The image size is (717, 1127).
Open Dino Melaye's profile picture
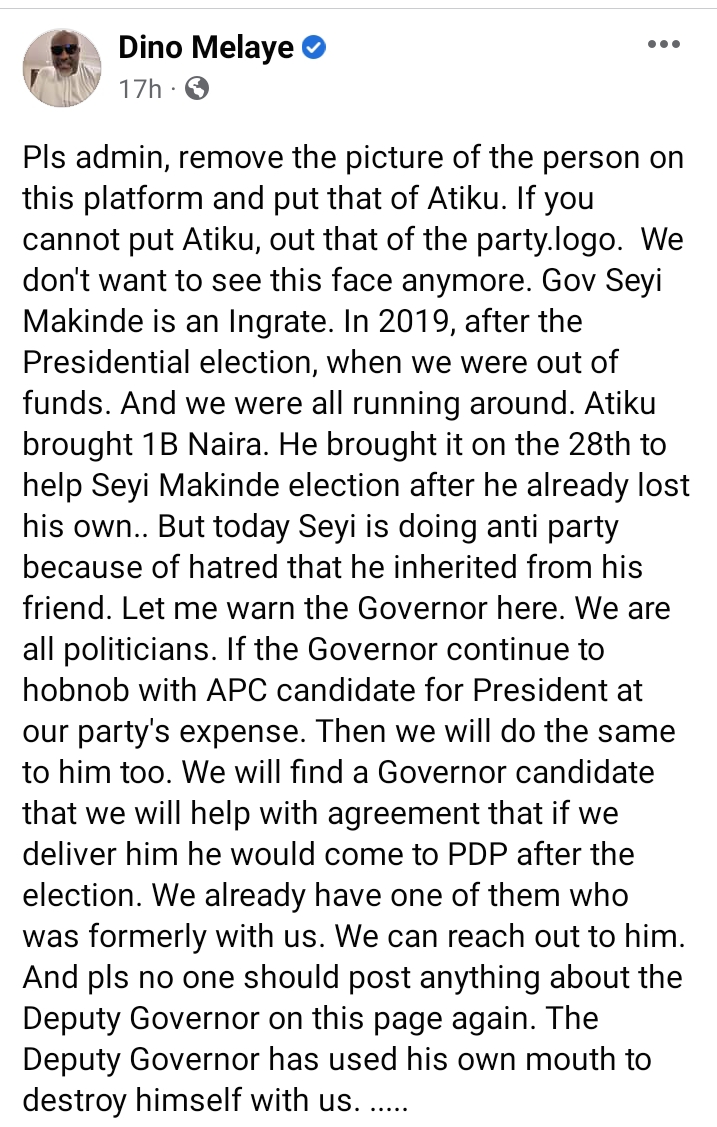click(62, 66)
